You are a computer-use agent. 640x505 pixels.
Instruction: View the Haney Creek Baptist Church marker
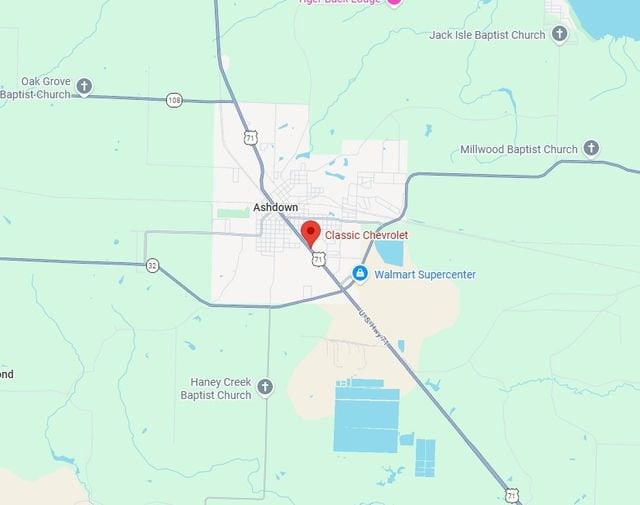[265, 387]
